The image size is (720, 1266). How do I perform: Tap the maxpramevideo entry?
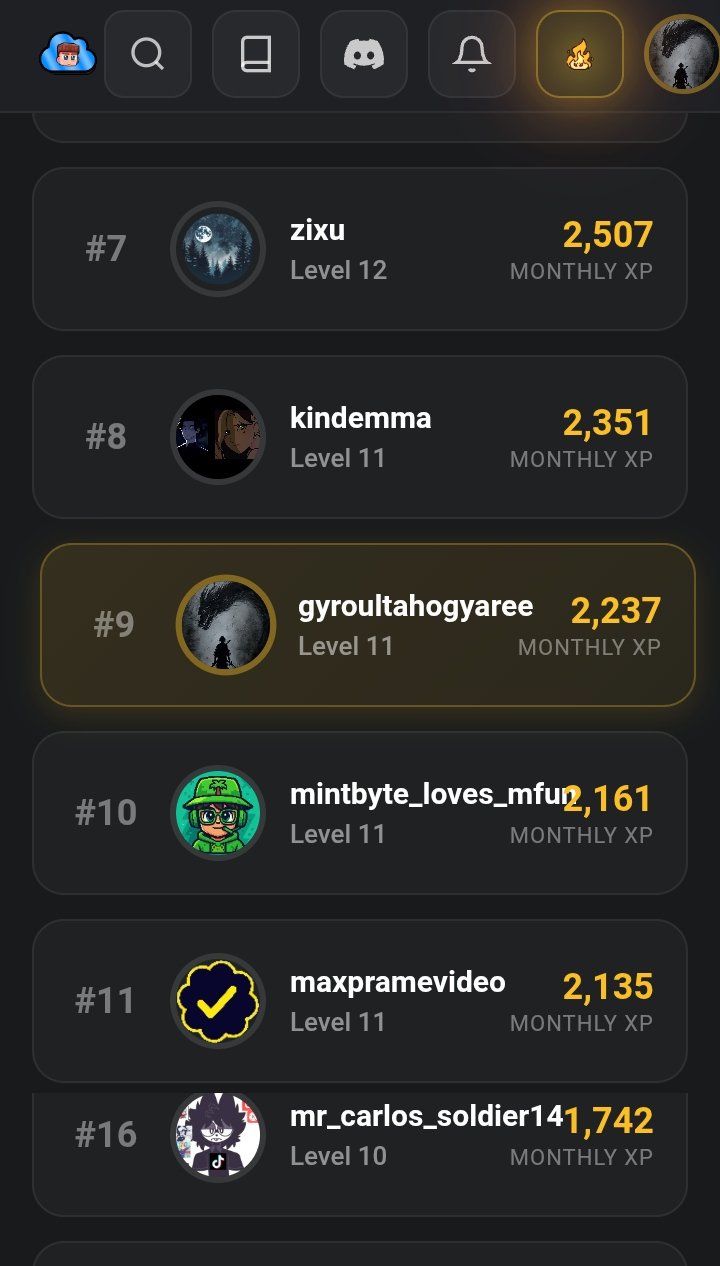pos(360,1001)
